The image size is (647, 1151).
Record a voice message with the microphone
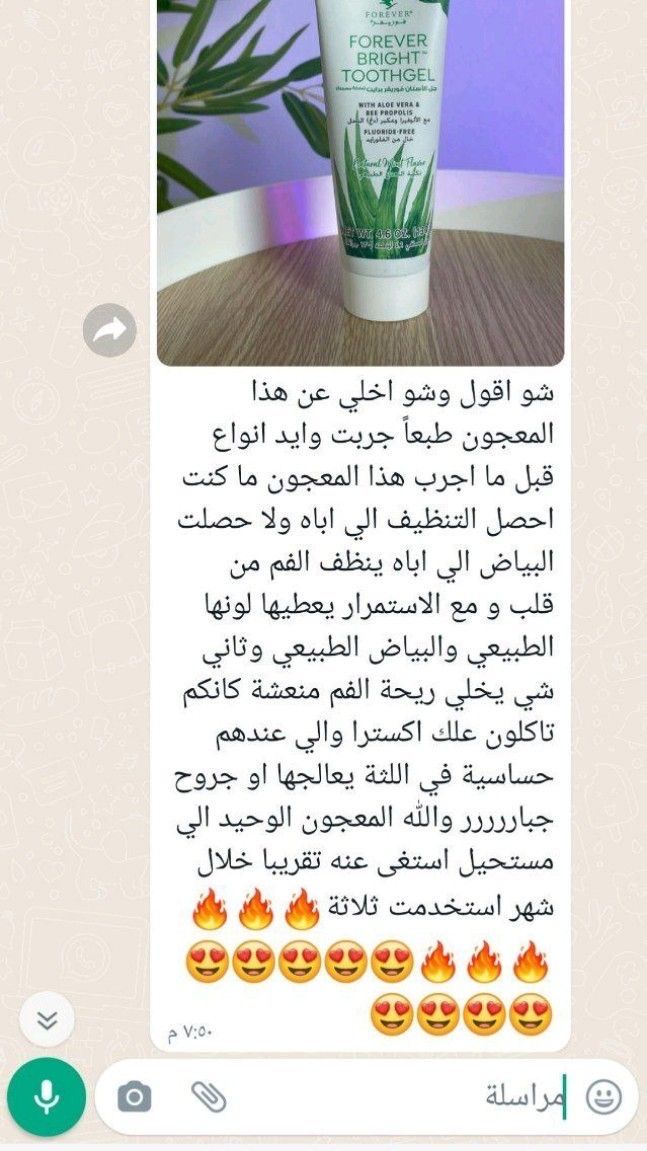click(x=46, y=1097)
